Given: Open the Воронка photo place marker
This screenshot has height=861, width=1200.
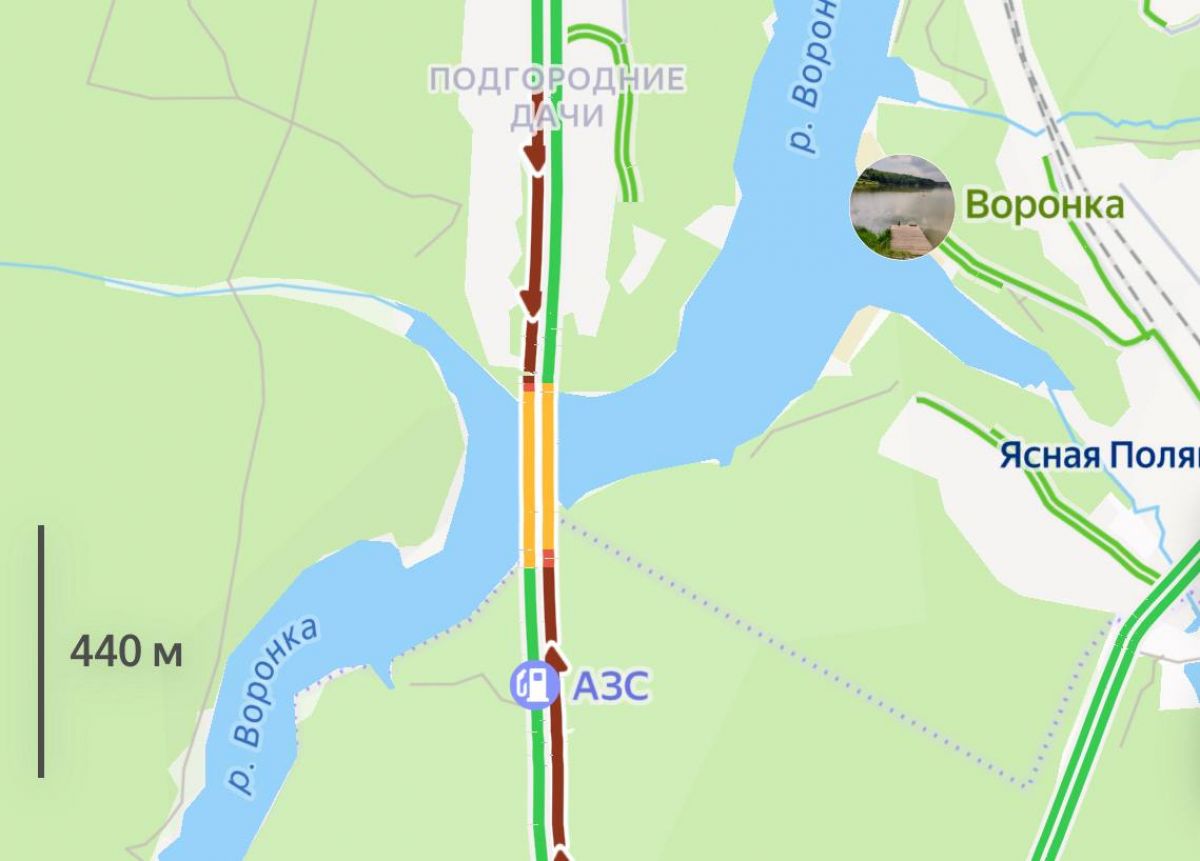Looking at the screenshot, I should [x=901, y=207].
